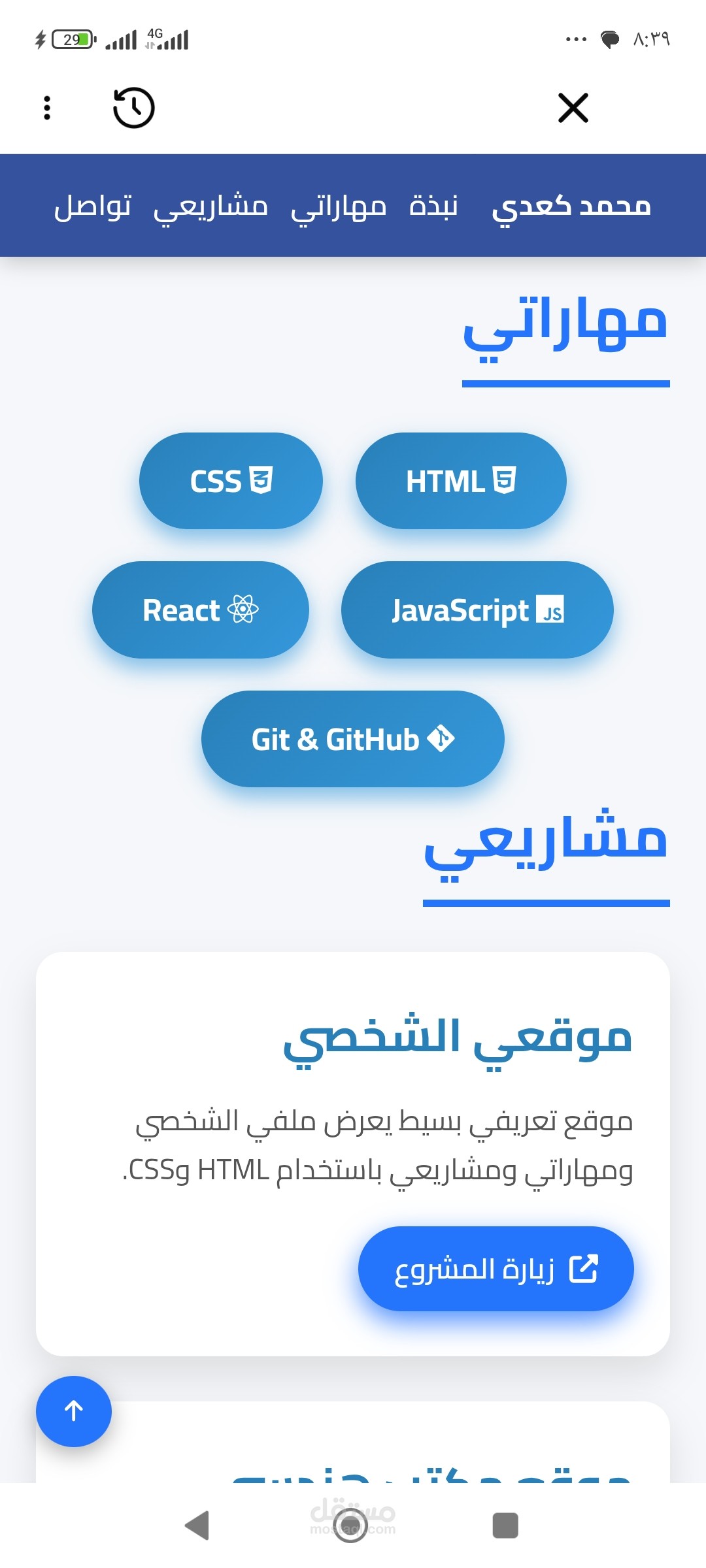Go to the تواصل section
The width and height of the screenshot is (706, 1568).
click(93, 206)
